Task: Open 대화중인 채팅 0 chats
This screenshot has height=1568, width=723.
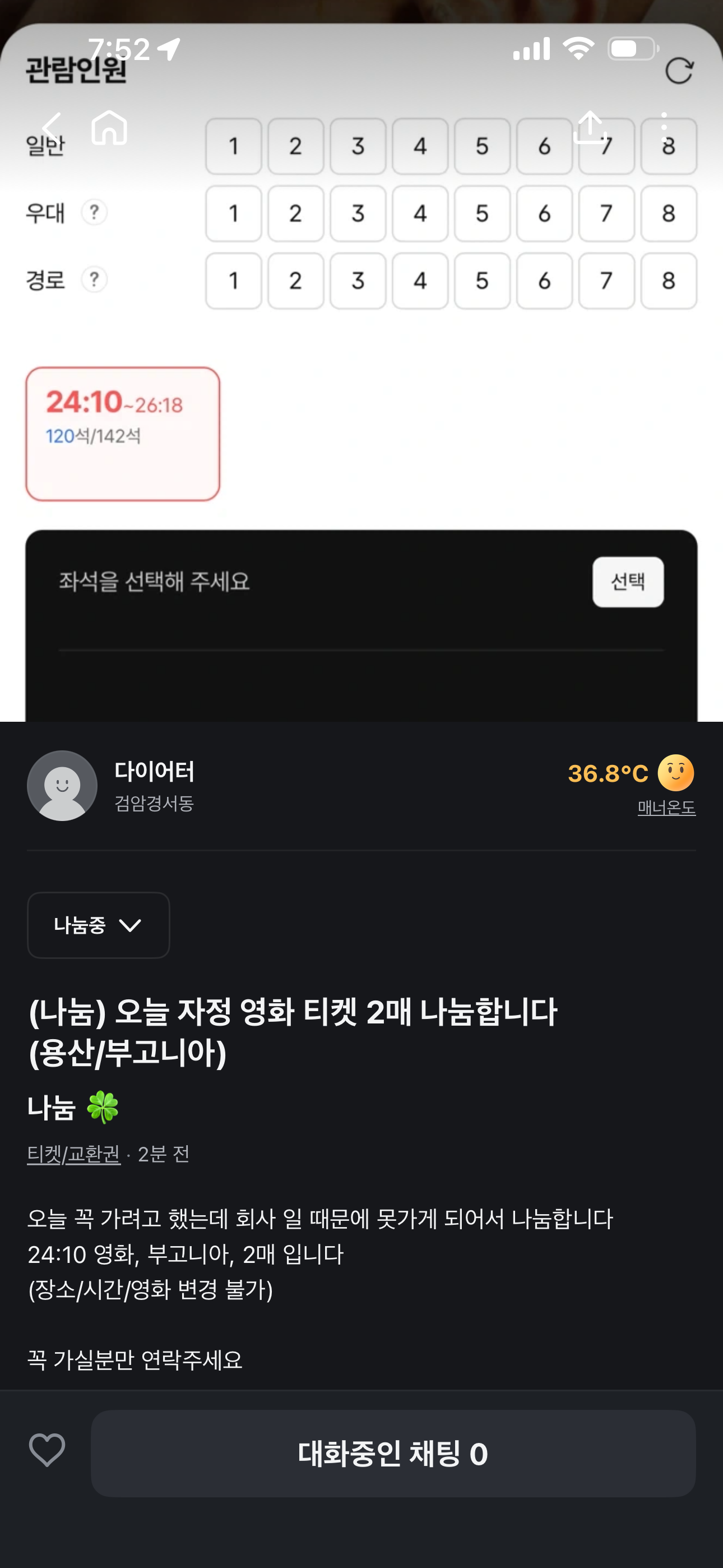Action: point(392,1453)
